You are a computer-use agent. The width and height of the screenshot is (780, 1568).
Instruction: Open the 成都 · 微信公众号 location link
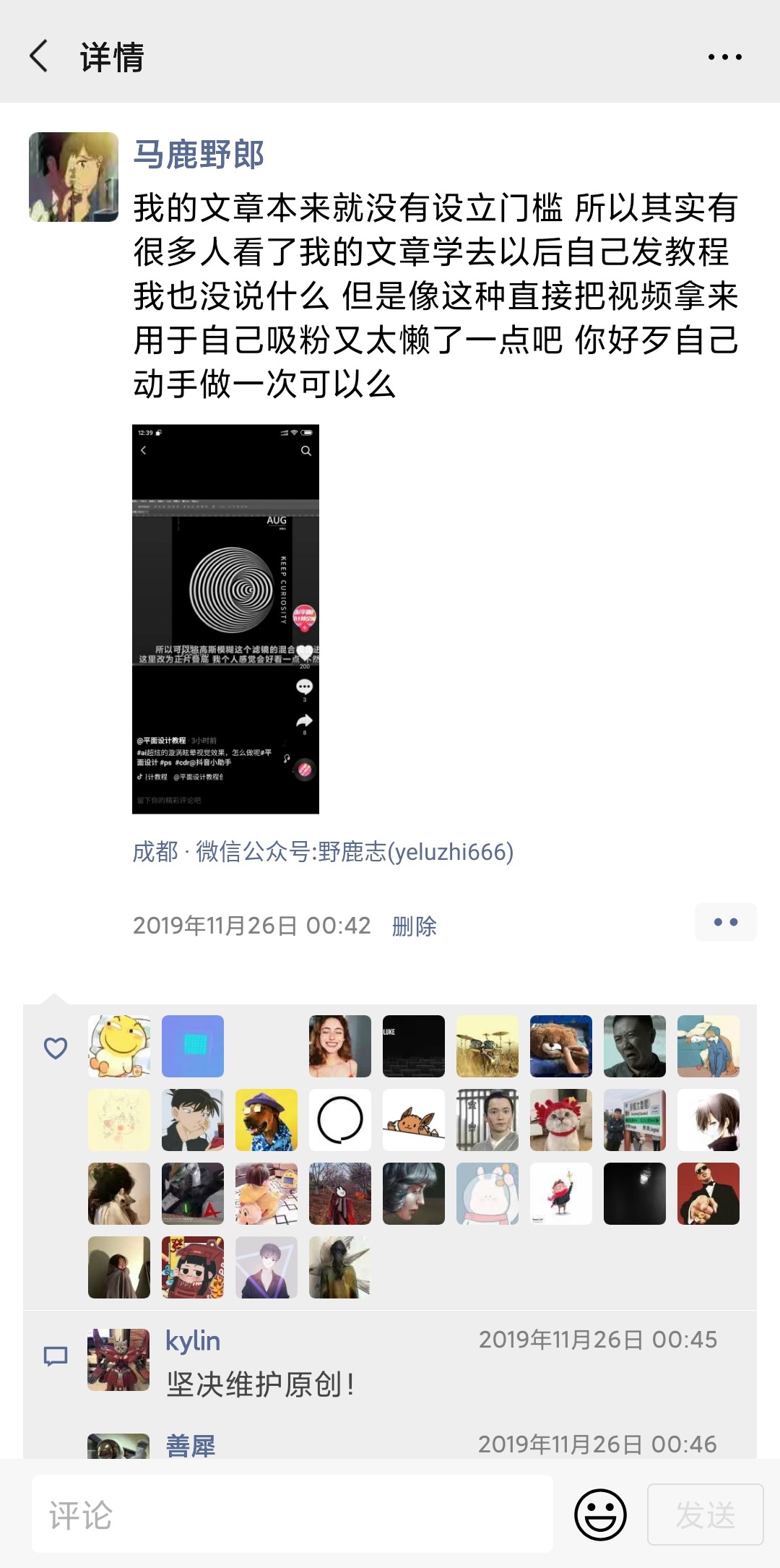pos(323,852)
